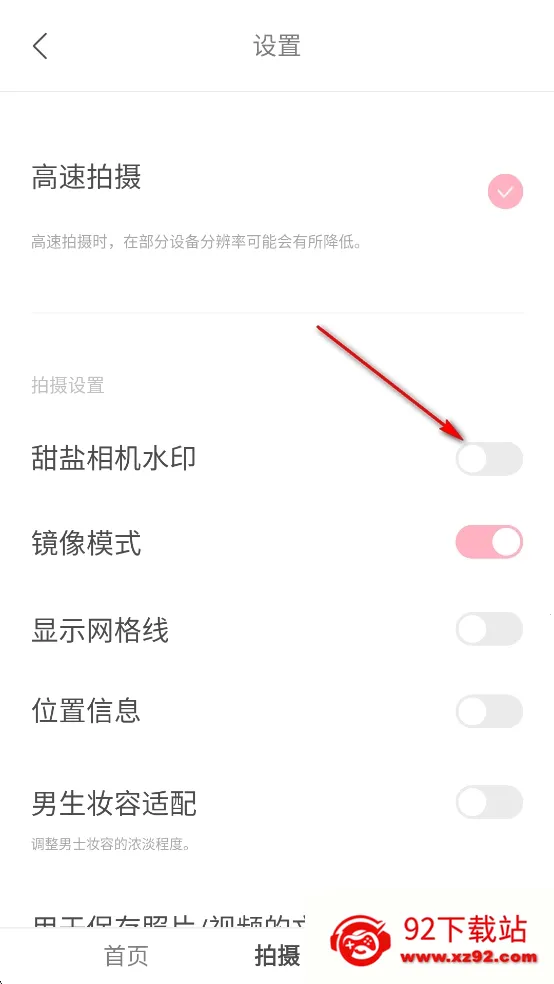
Task: Turn off 镜像模式
Action: (489, 542)
